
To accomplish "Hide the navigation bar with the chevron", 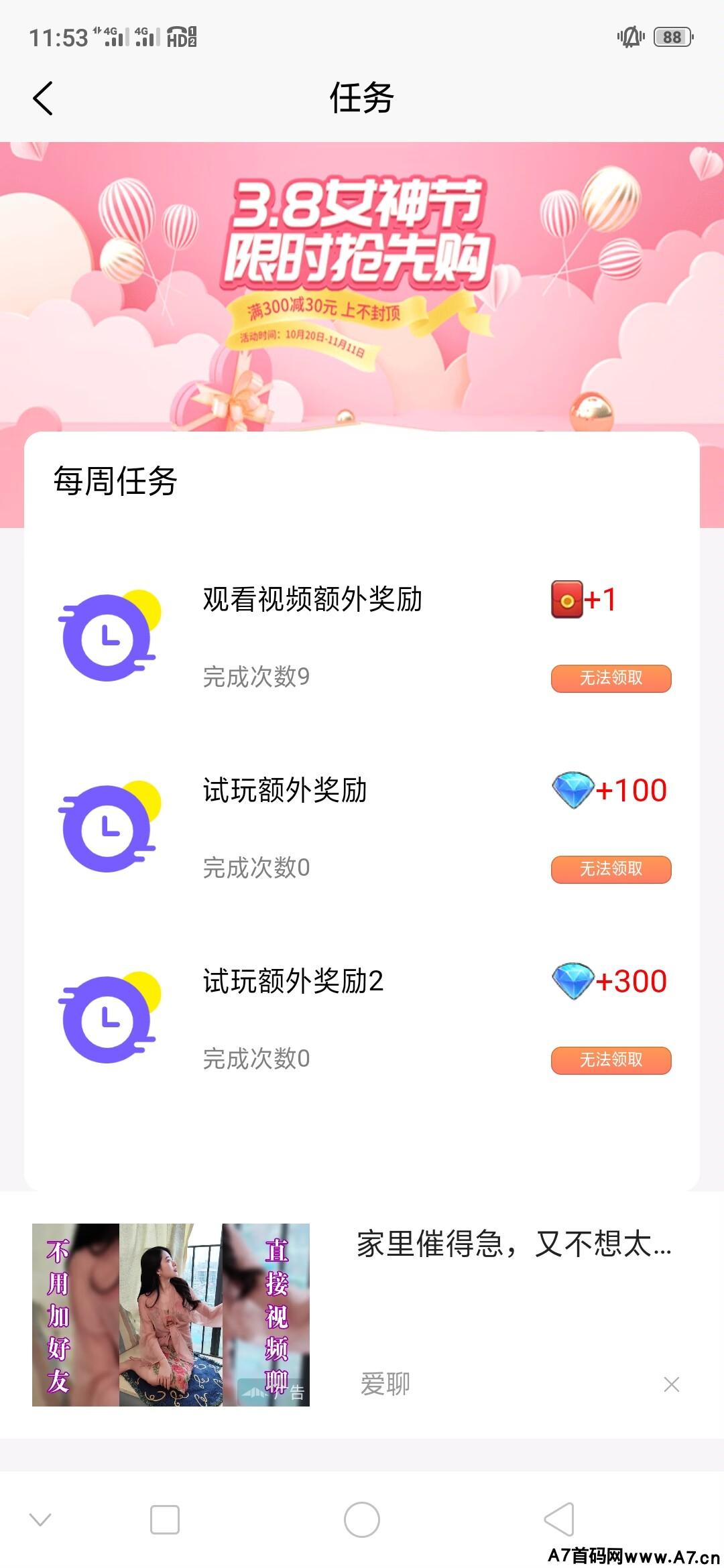I will tap(40, 1520).
